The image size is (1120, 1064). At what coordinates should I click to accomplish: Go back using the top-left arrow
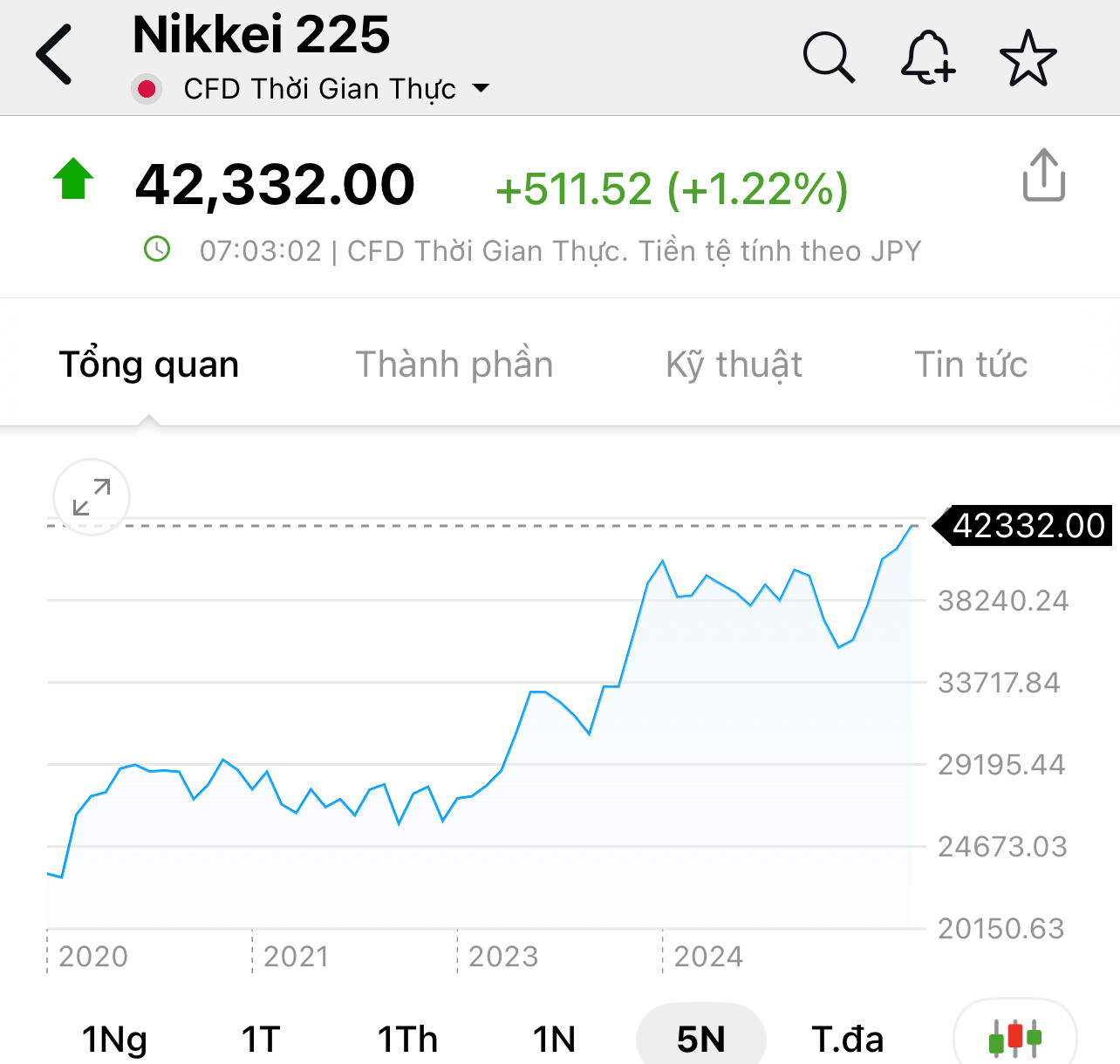click(54, 55)
